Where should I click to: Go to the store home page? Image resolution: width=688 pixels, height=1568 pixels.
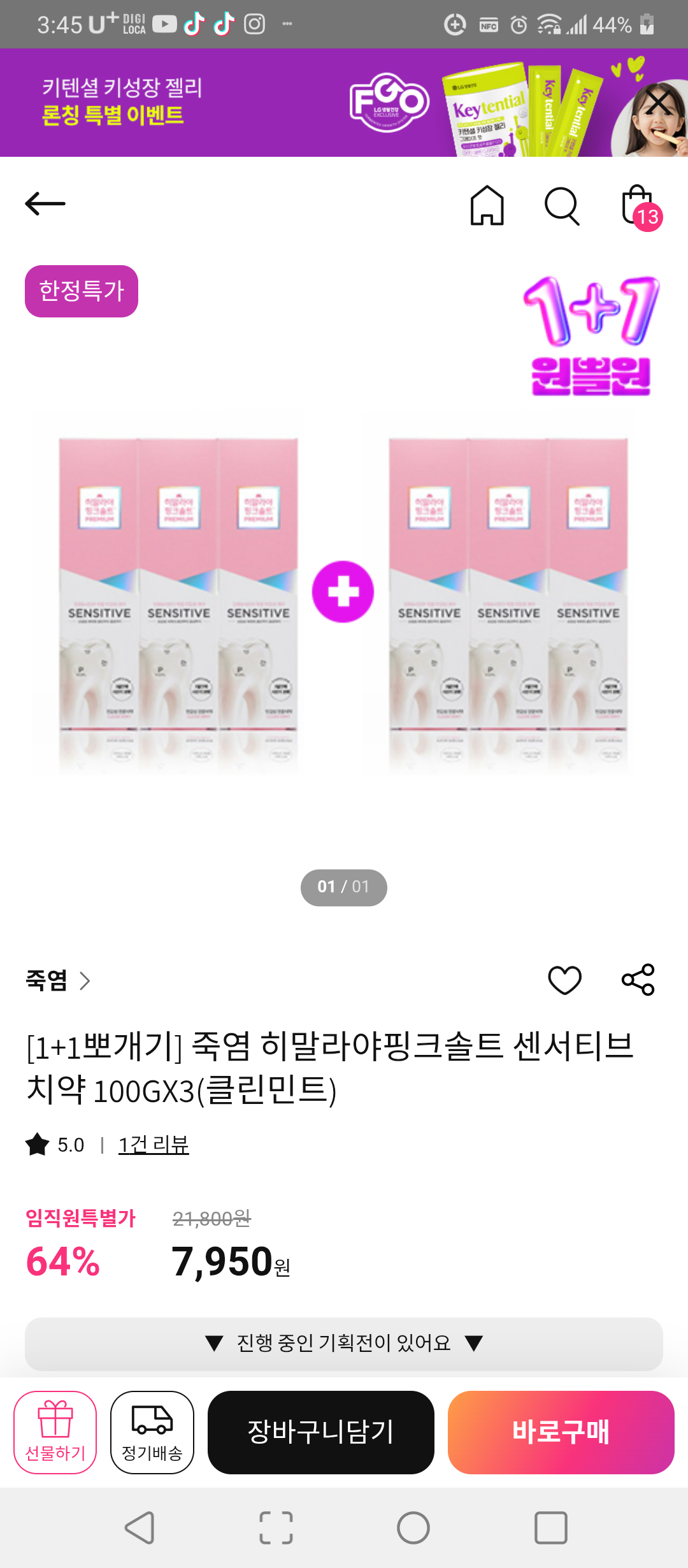point(487,205)
